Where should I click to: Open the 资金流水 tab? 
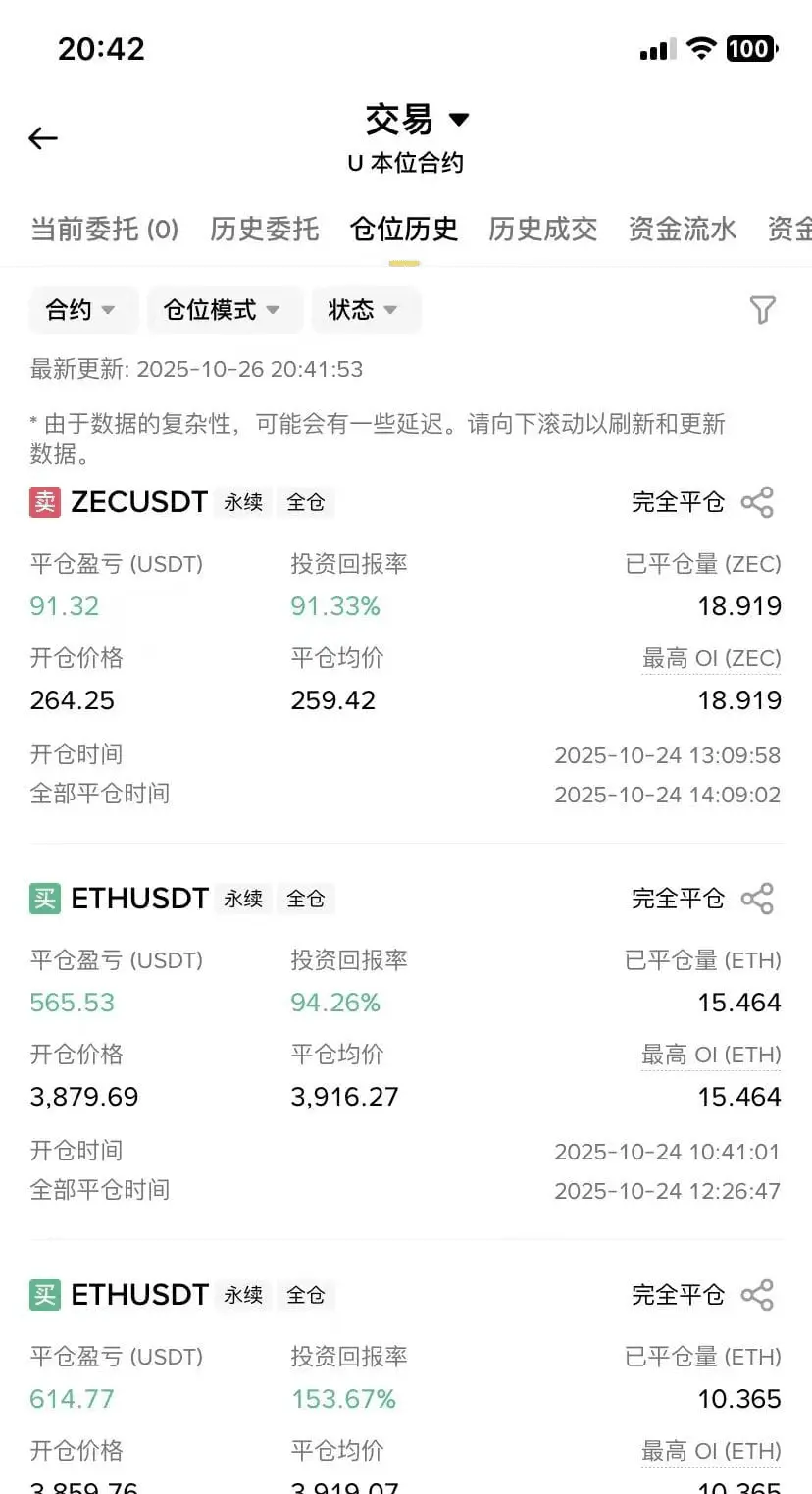click(682, 230)
